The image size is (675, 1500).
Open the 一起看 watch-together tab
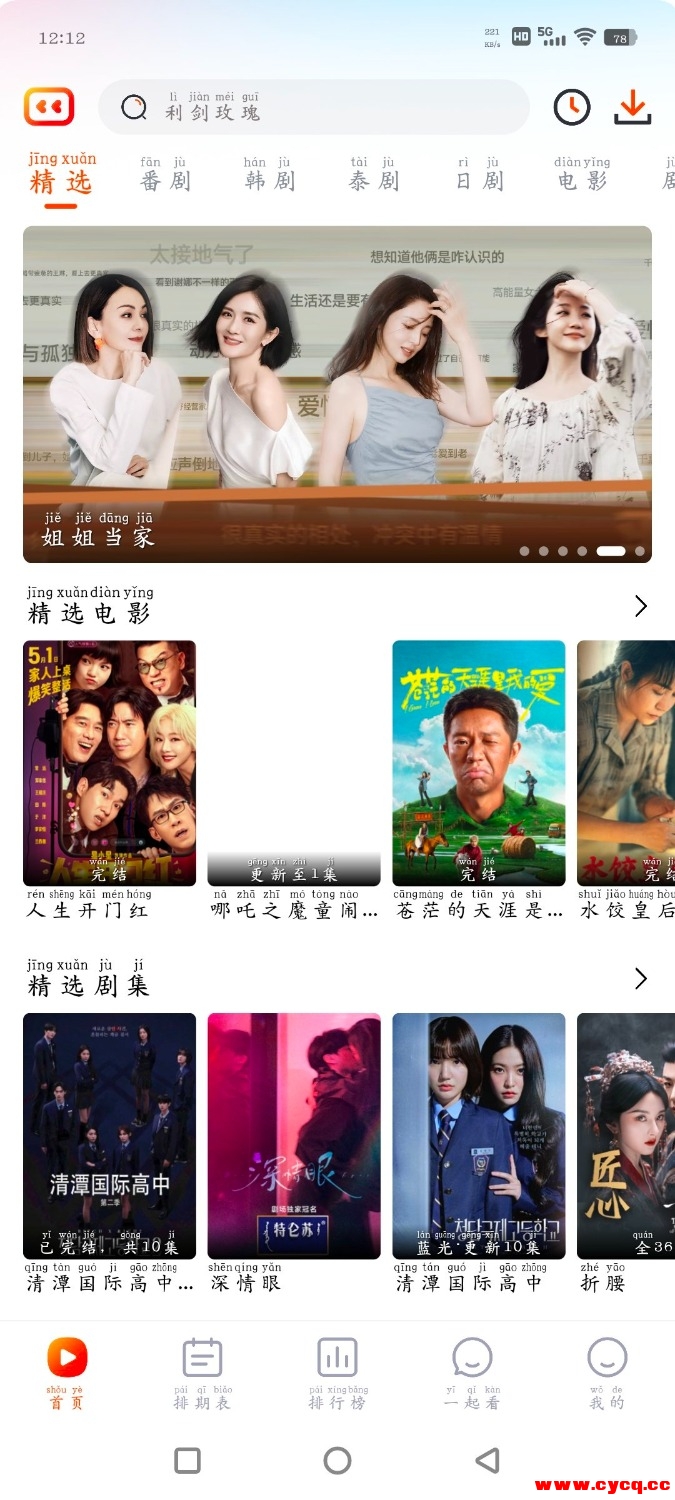point(472,1372)
